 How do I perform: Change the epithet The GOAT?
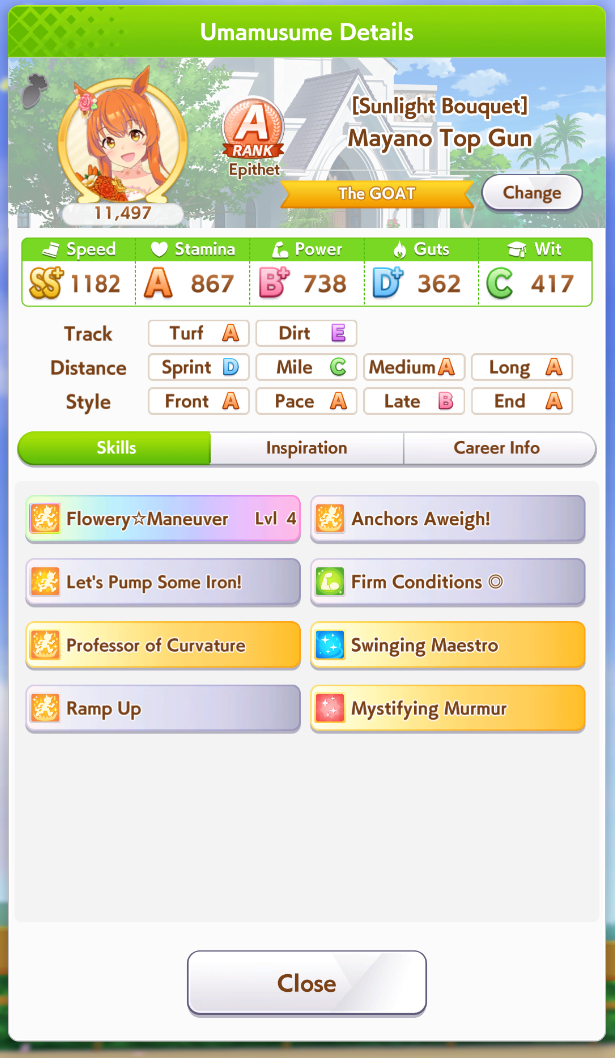click(531, 193)
